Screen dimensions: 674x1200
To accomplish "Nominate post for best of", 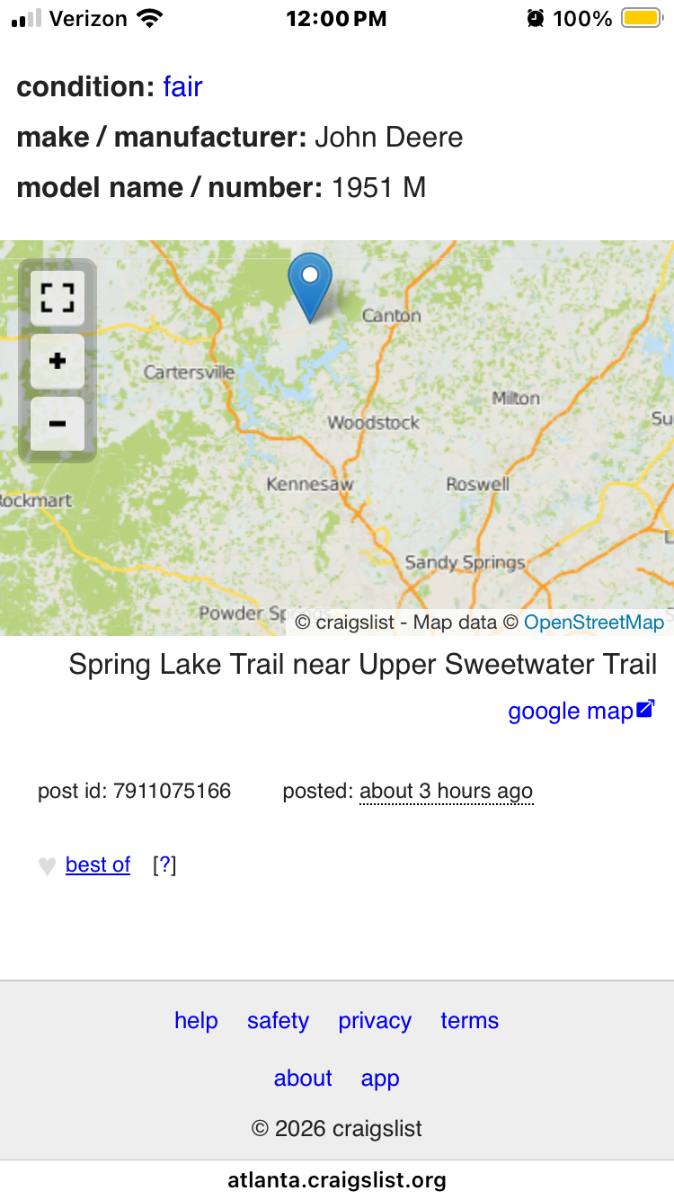I will tap(97, 865).
